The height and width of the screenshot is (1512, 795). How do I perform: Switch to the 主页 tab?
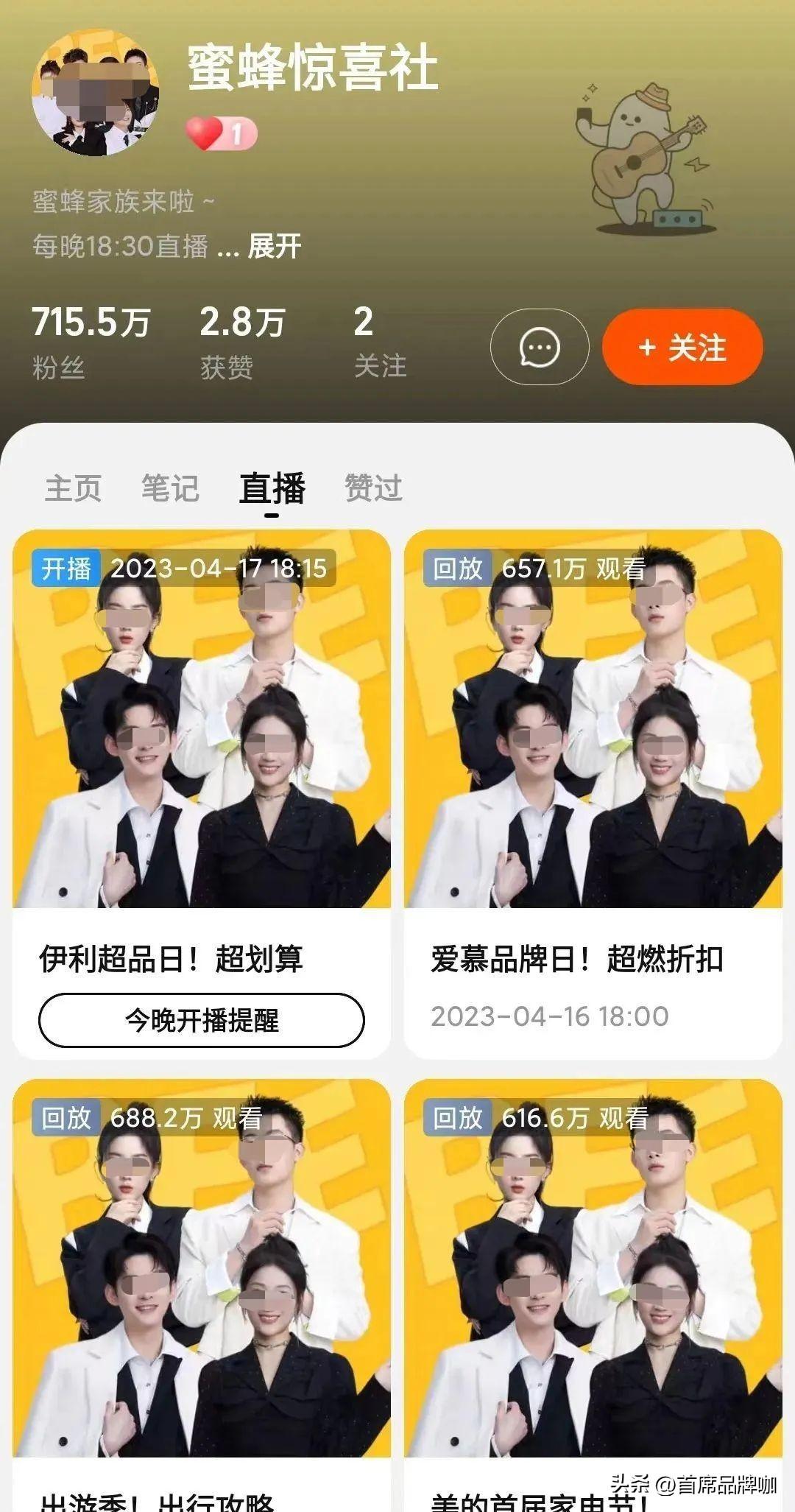(73, 488)
